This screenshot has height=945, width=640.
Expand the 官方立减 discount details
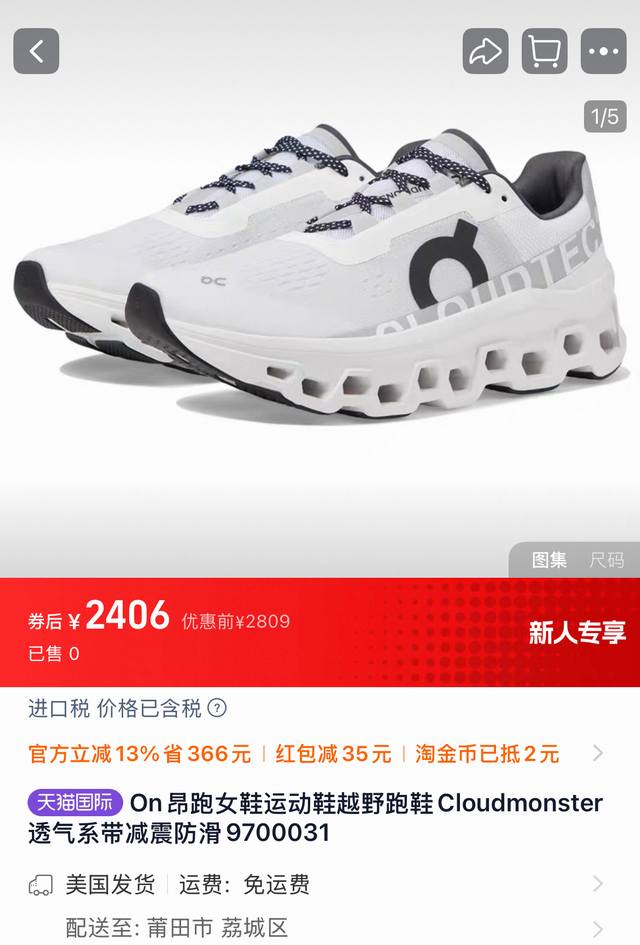[x=598, y=753]
